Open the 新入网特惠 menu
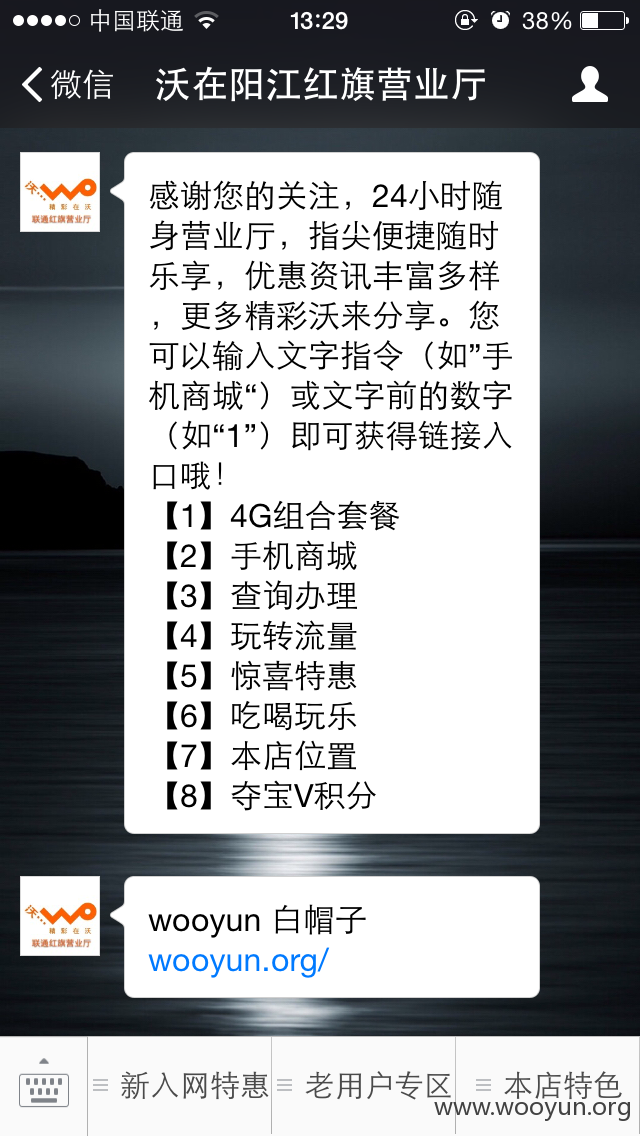 (x=180, y=1086)
